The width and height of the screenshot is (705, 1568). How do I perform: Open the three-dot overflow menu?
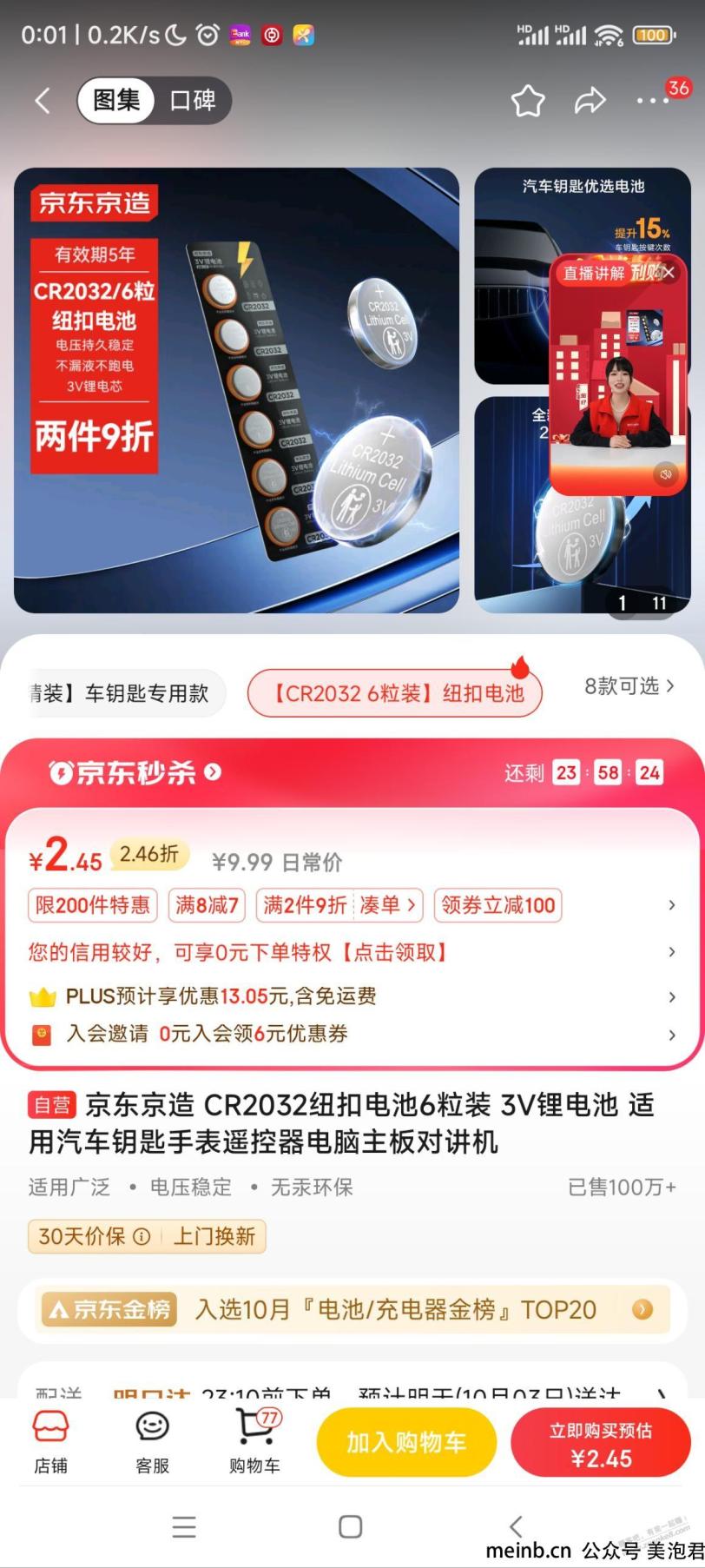tap(651, 101)
